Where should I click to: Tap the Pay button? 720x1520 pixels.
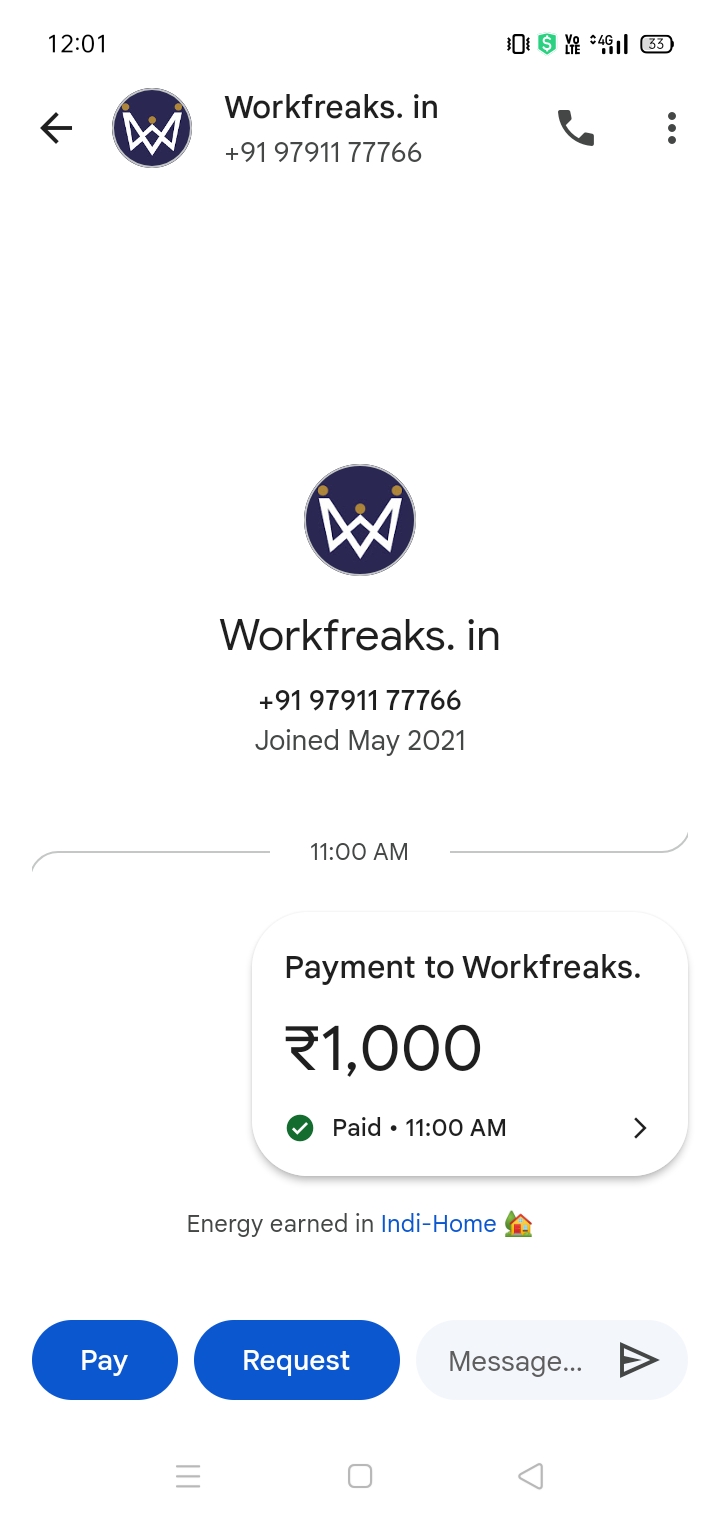click(104, 1360)
